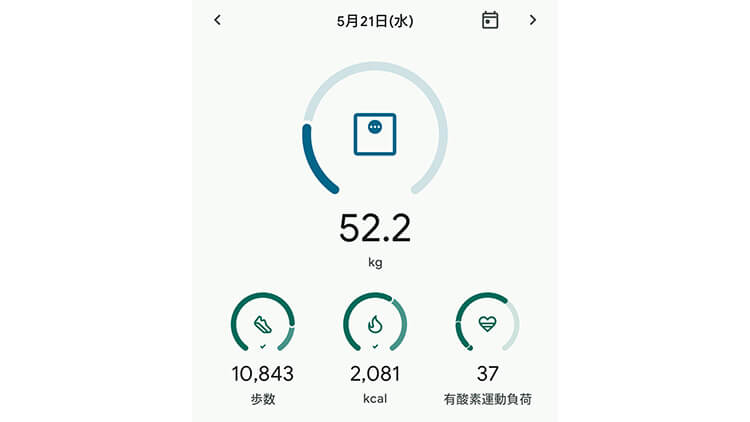
Task: Go to the previous day
Action: [218, 20]
